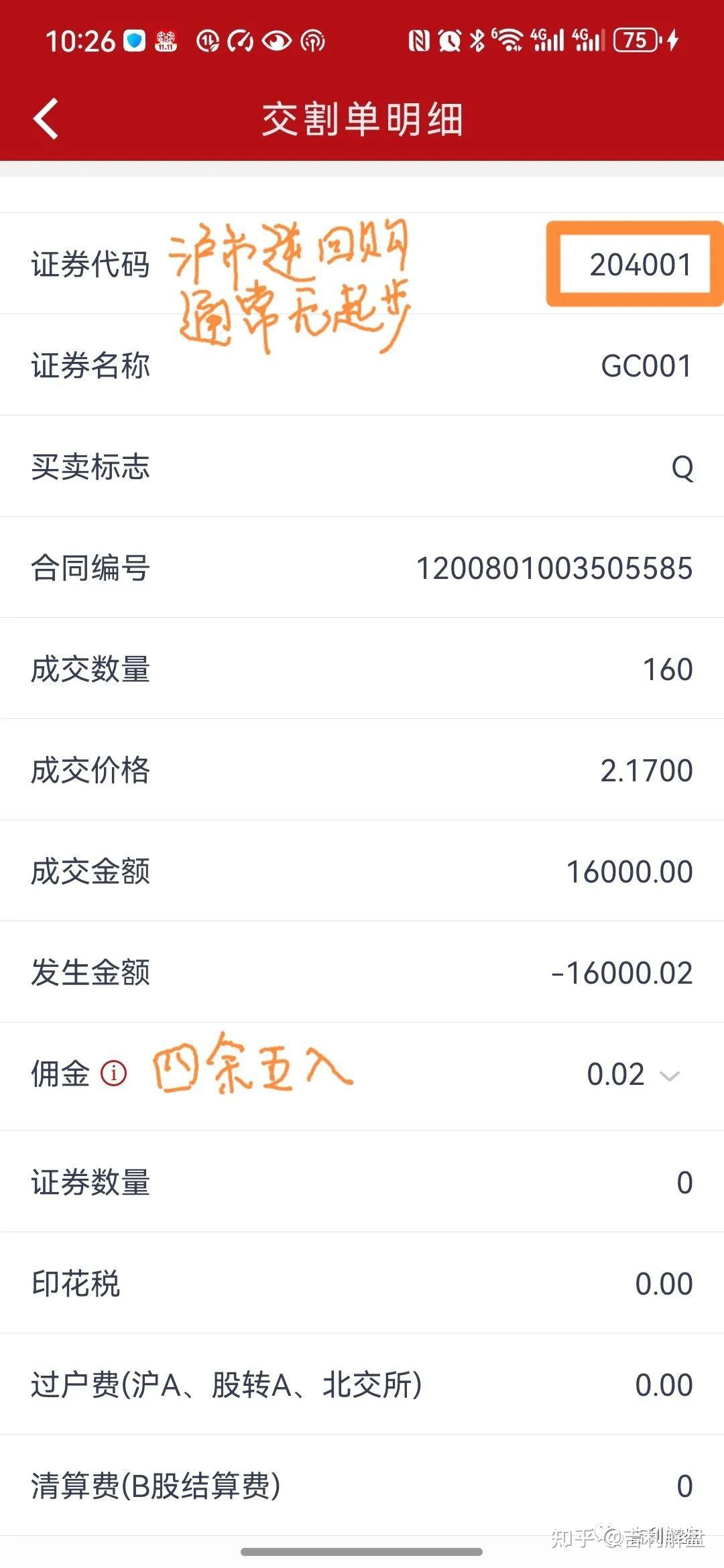Expand the commission details chevron next to 0.02
724x1568 pixels.
tap(668, 1075)
